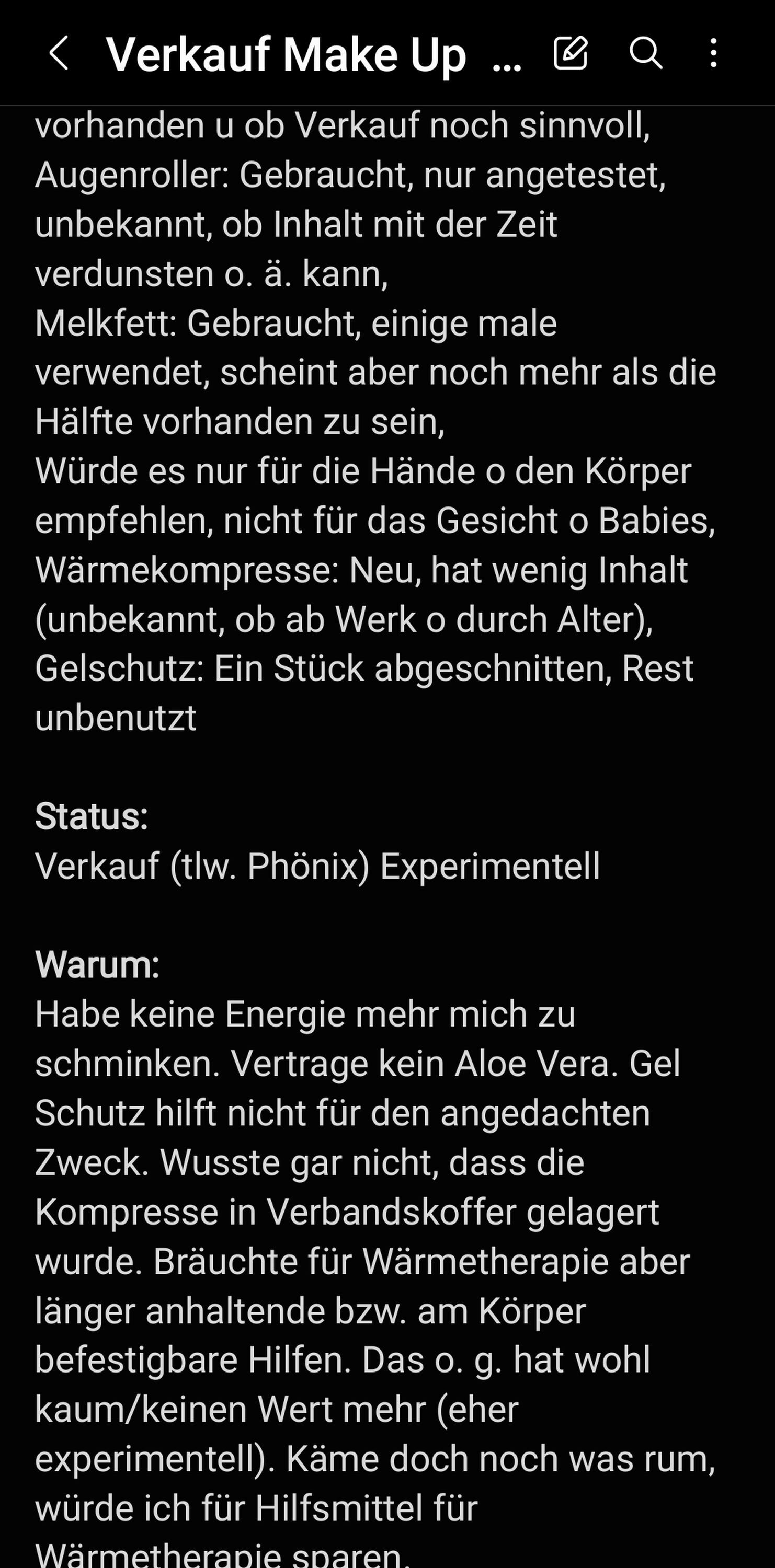This screenshot has height=1568, width=775.
Task: Open the three-dot overflow menu
Action: (713, 53)
